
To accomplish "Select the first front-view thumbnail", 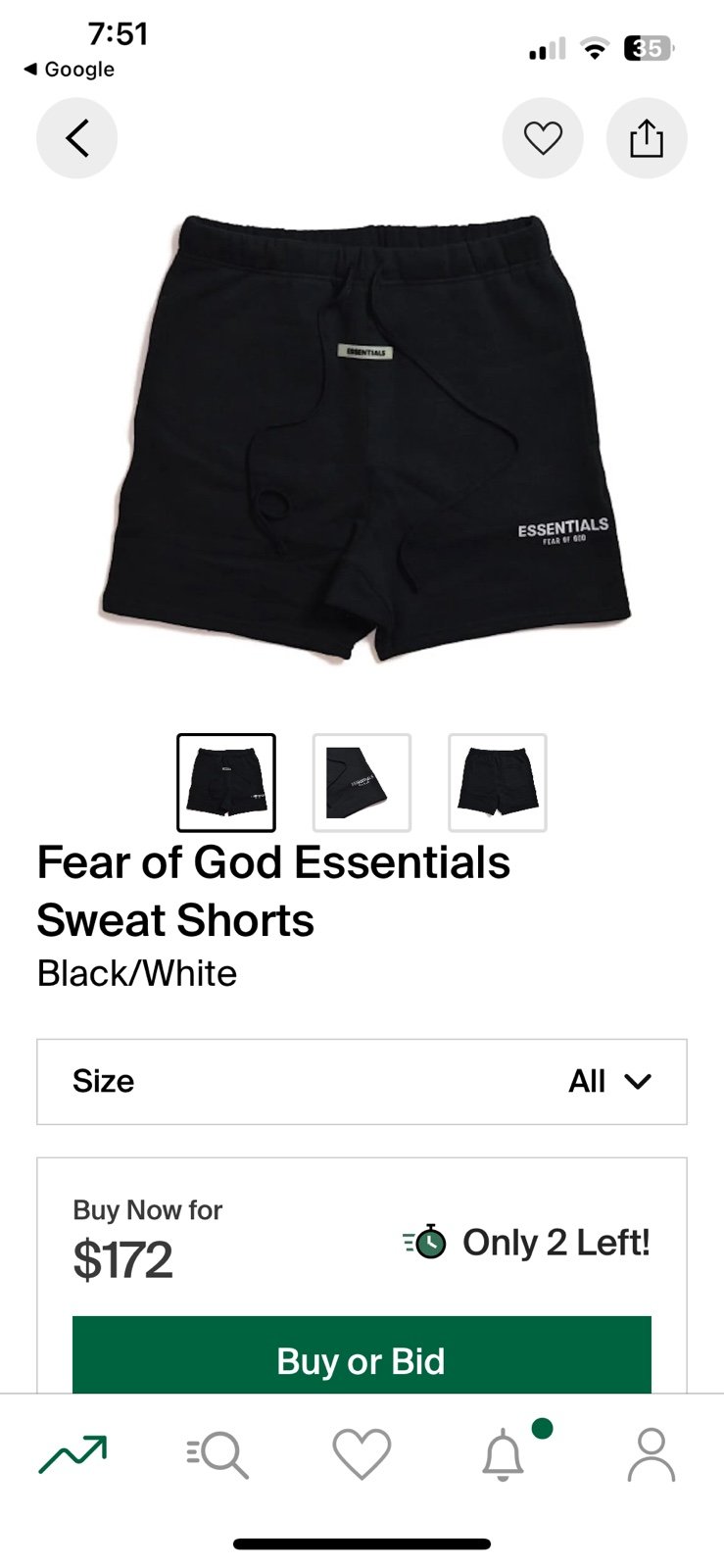I will (226, 782).
